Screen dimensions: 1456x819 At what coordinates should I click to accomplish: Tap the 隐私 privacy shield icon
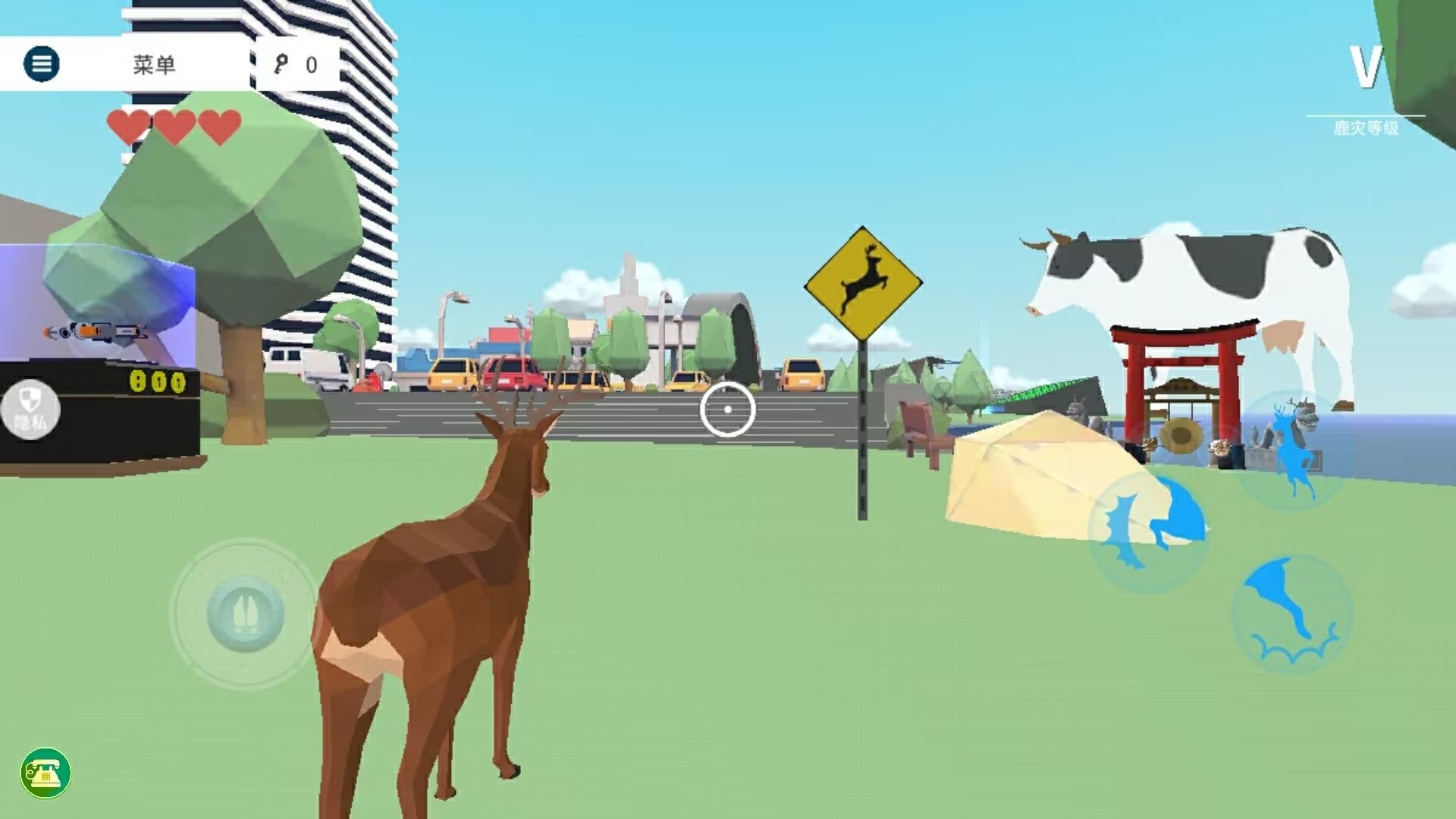pos(30,409)
